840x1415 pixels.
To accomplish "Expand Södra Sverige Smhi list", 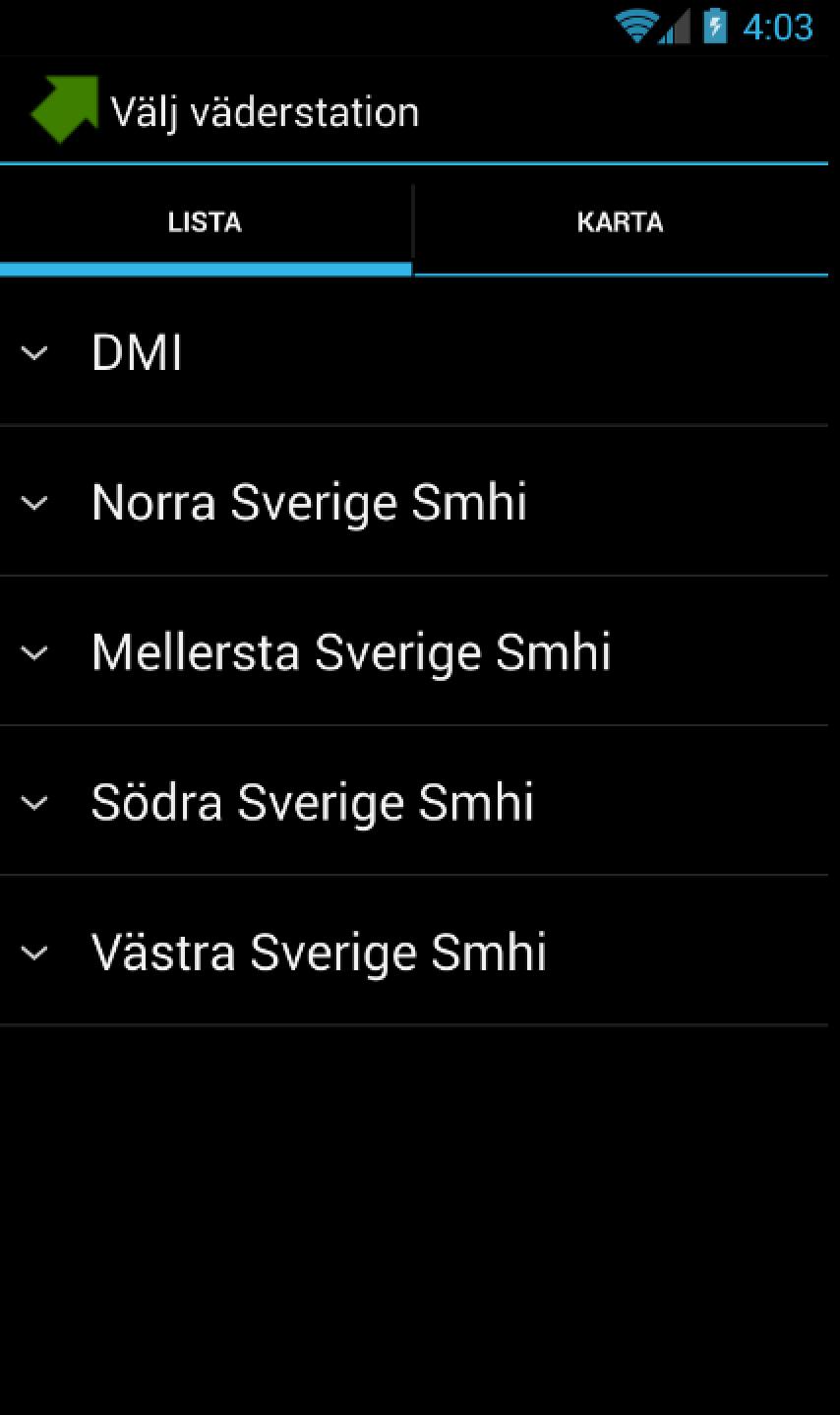I will pyautogui.click(x=312, y=802).
